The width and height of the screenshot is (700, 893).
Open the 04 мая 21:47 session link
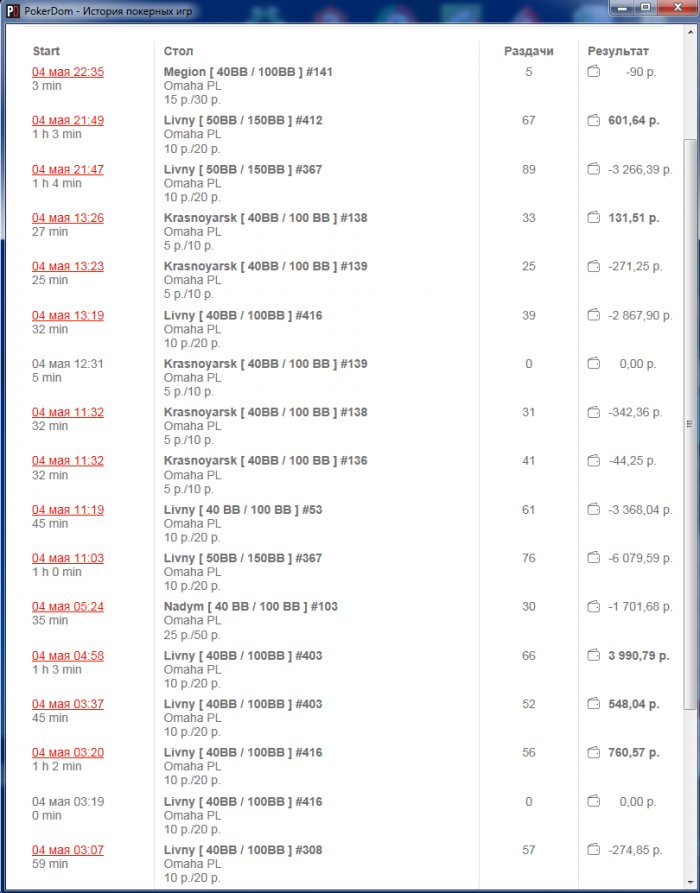click(x=67, y=170)
